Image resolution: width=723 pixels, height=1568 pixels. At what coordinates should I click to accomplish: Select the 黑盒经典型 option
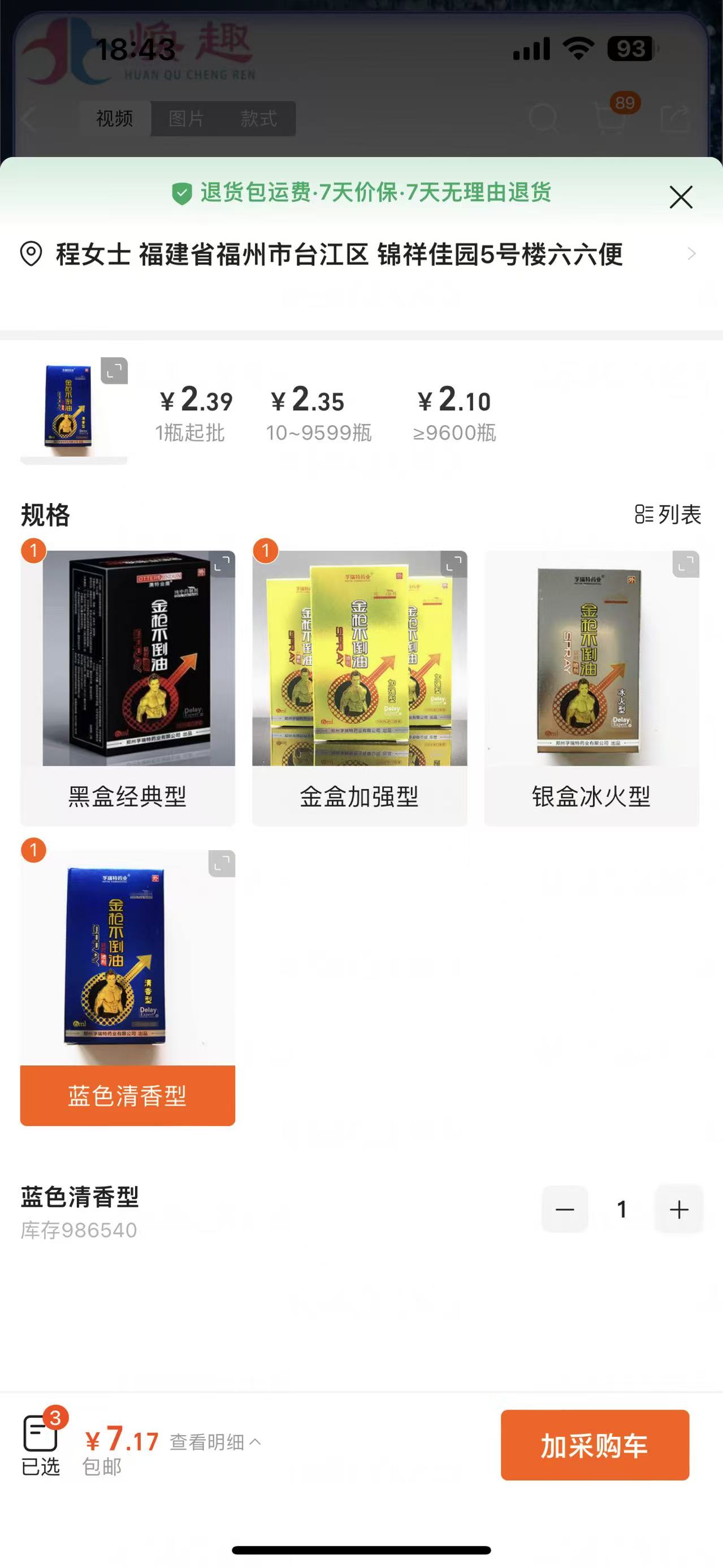[127, 795]
